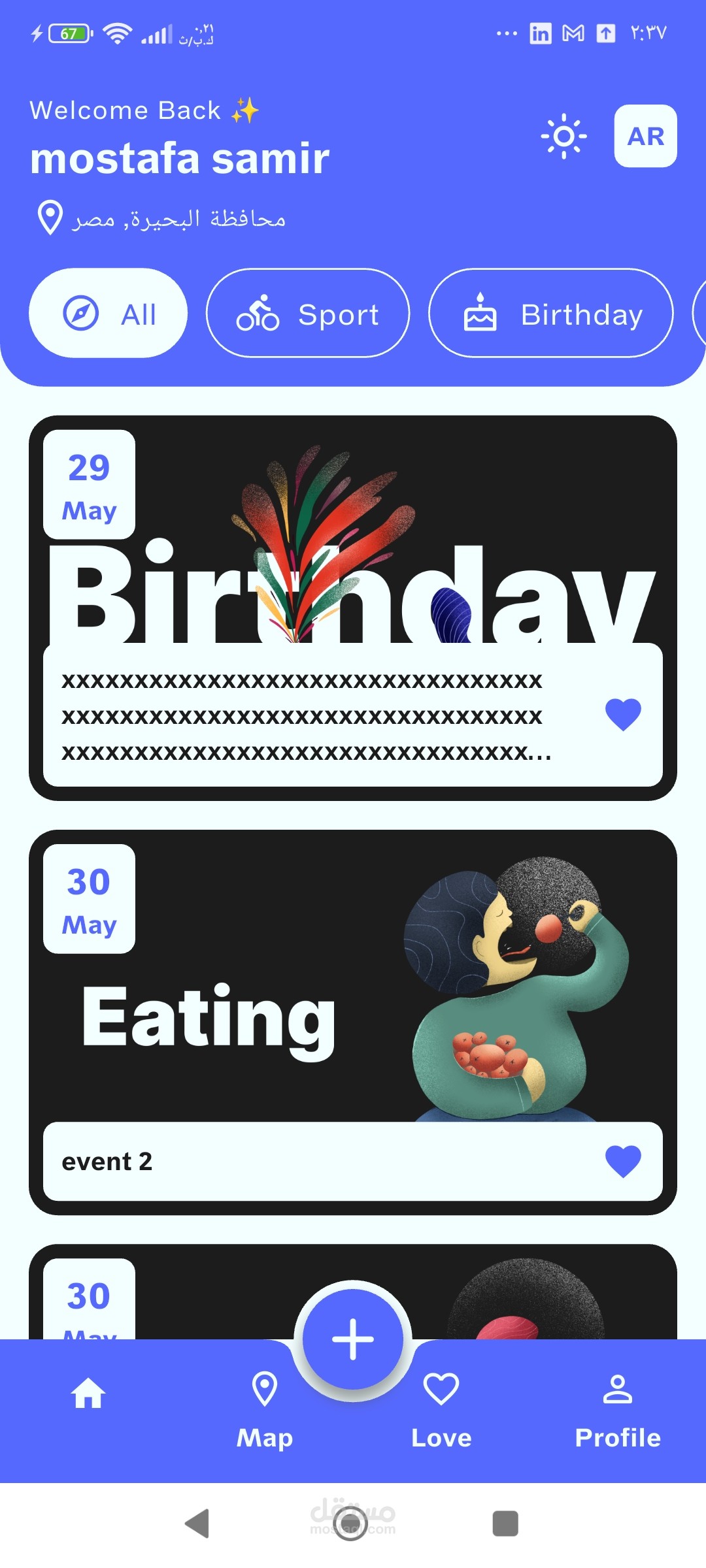Tap the heart on event 2

pos(623,1161)
